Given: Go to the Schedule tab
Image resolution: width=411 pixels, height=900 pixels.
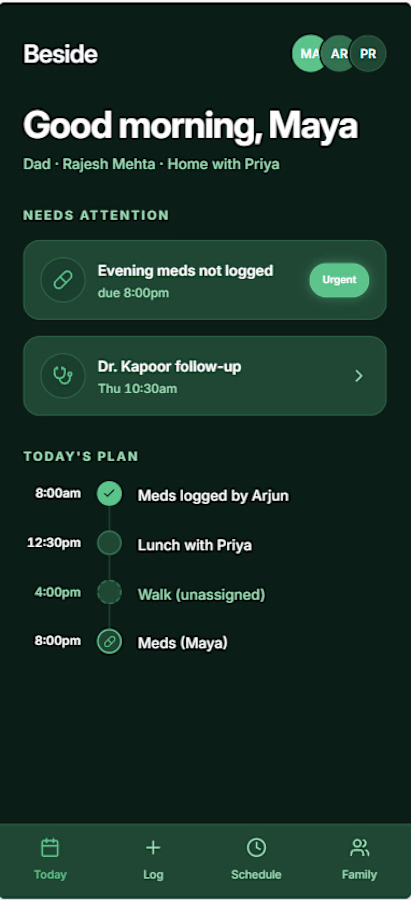Looking at the screenshot, I should [x=256, y=860].
